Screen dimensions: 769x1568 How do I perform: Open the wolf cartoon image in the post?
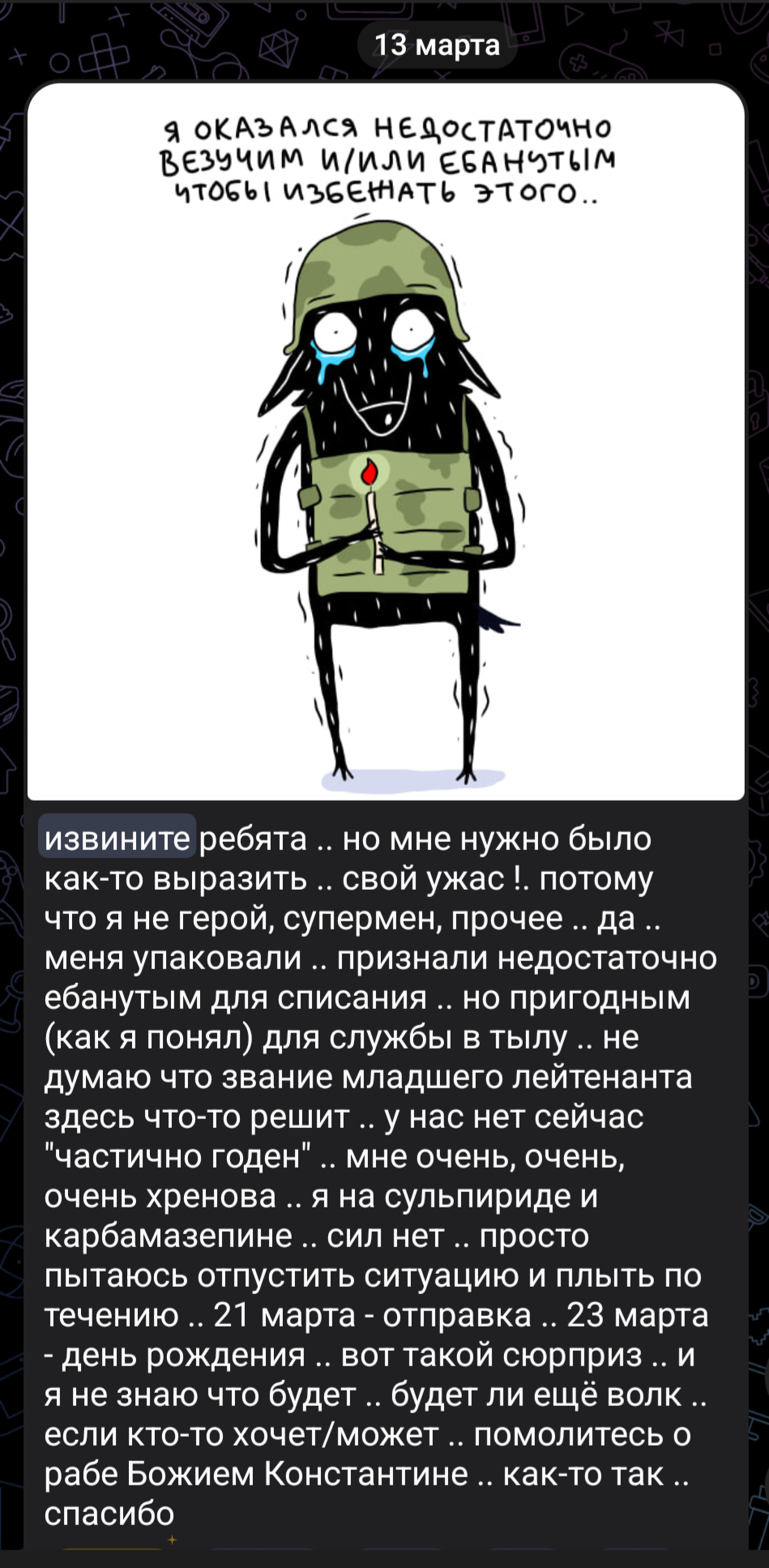[x=386, y=442]
